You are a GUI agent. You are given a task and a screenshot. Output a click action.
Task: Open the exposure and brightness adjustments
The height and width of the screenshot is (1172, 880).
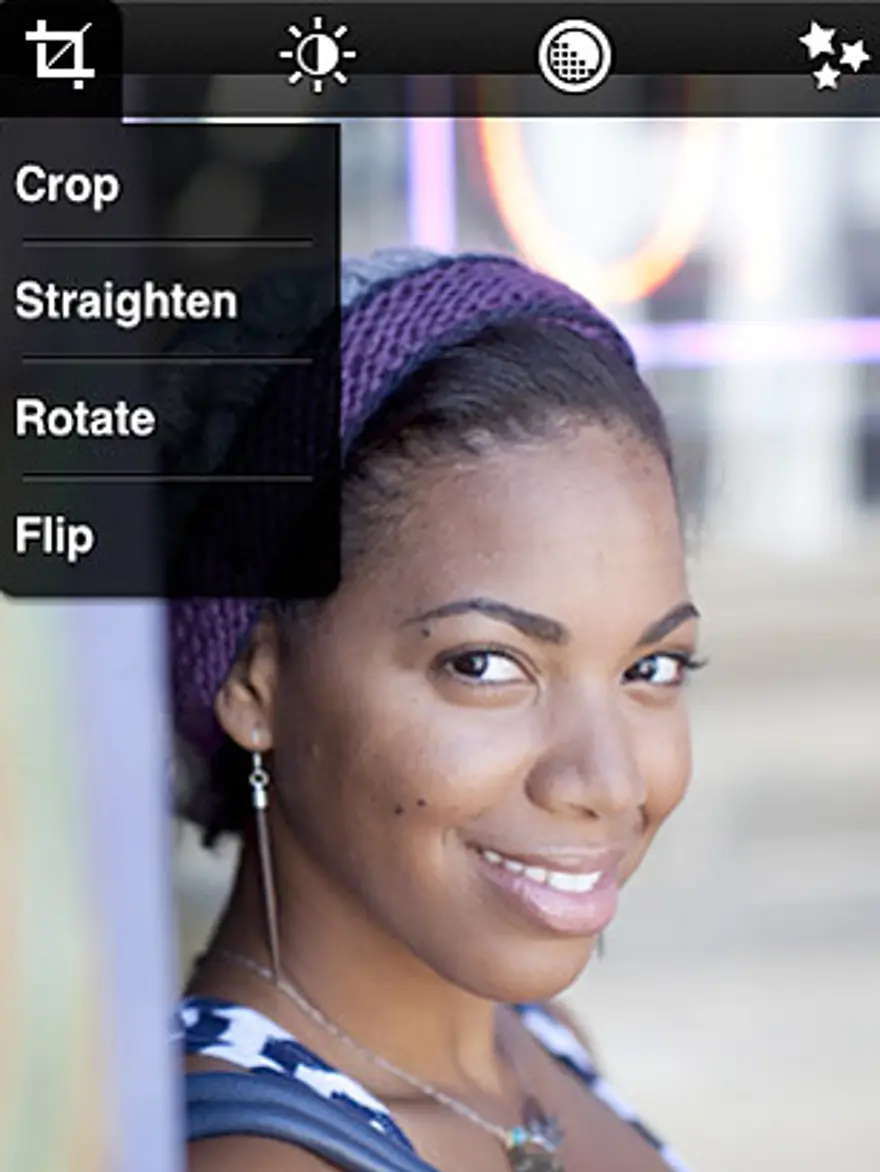tap(318, 53)
